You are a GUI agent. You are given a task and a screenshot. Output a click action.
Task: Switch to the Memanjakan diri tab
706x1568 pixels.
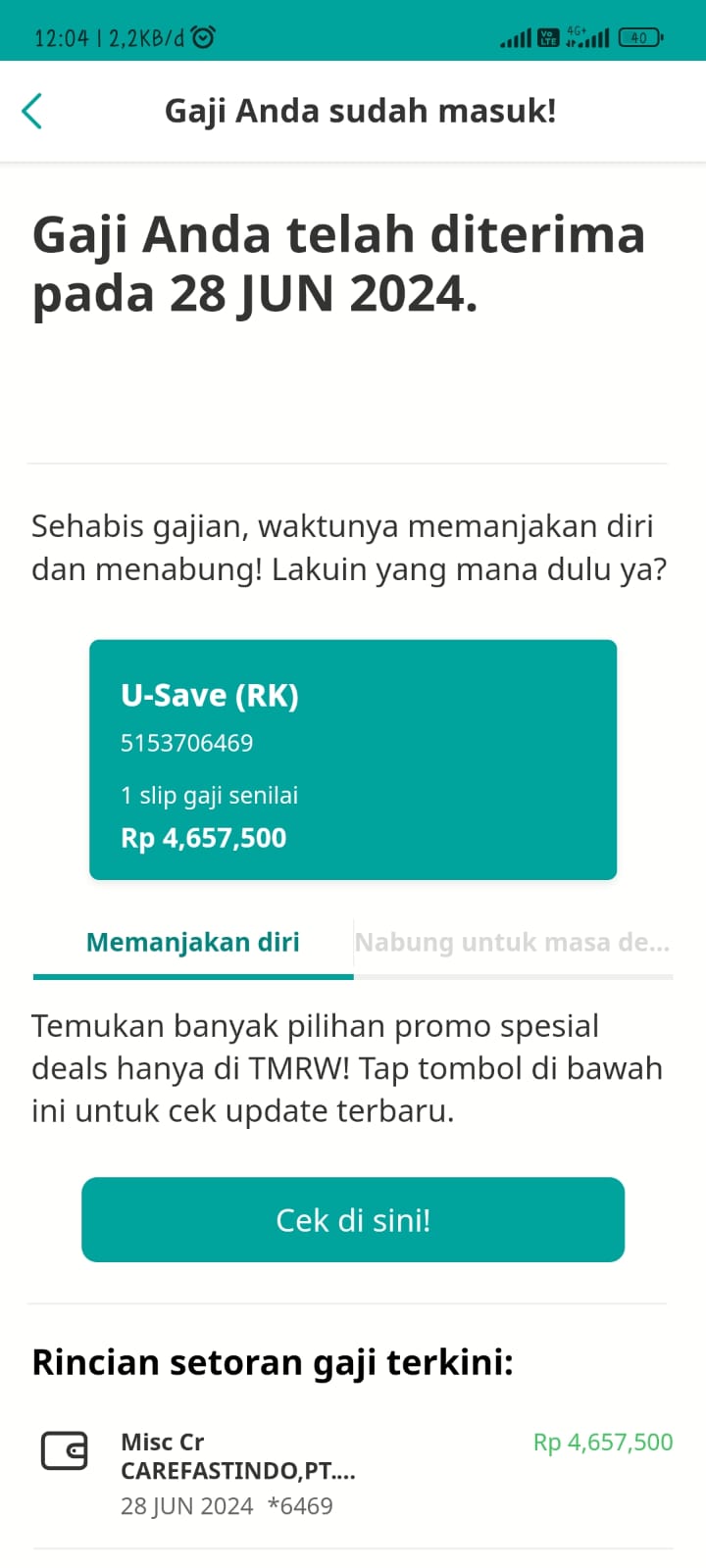pyautogui.click(x=193, y=943)
